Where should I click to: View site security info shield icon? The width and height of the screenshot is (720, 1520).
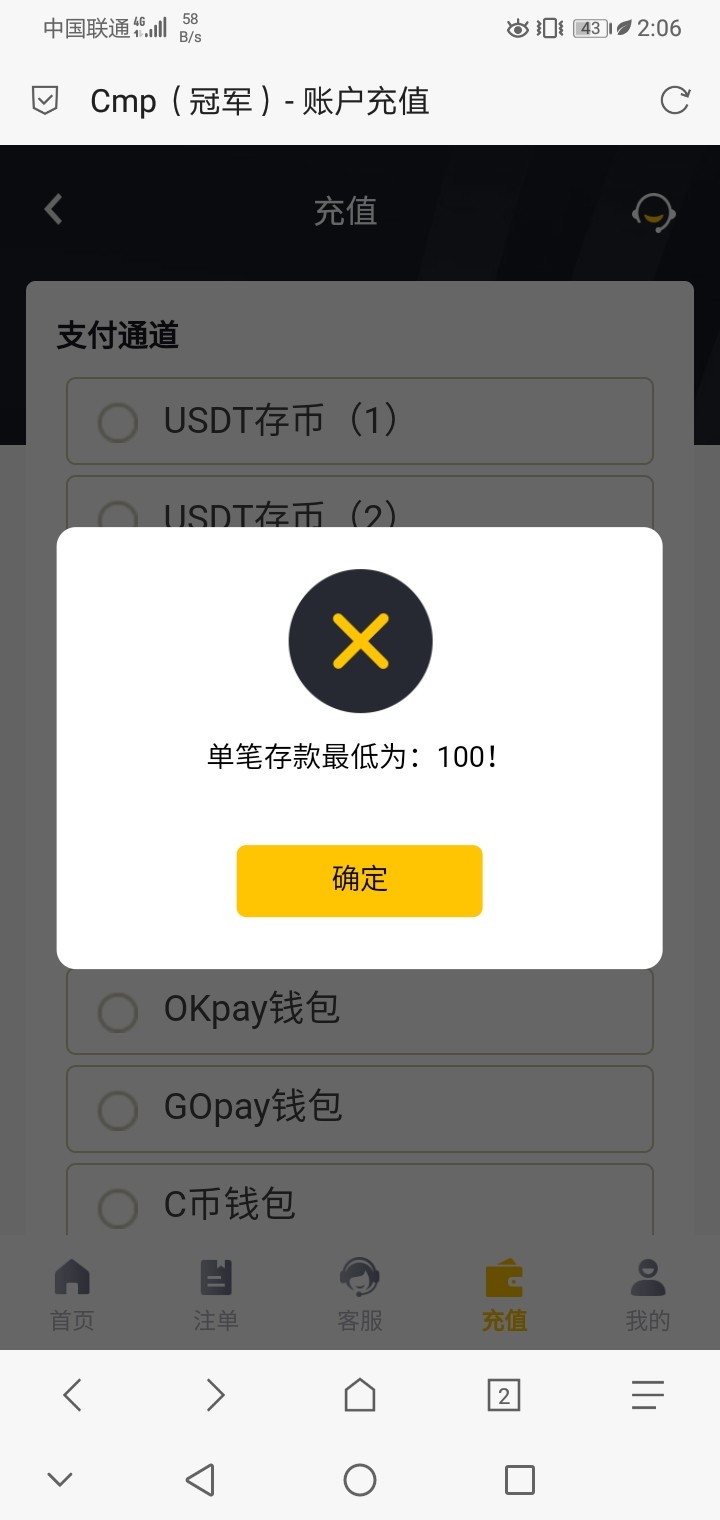point(45,100)
